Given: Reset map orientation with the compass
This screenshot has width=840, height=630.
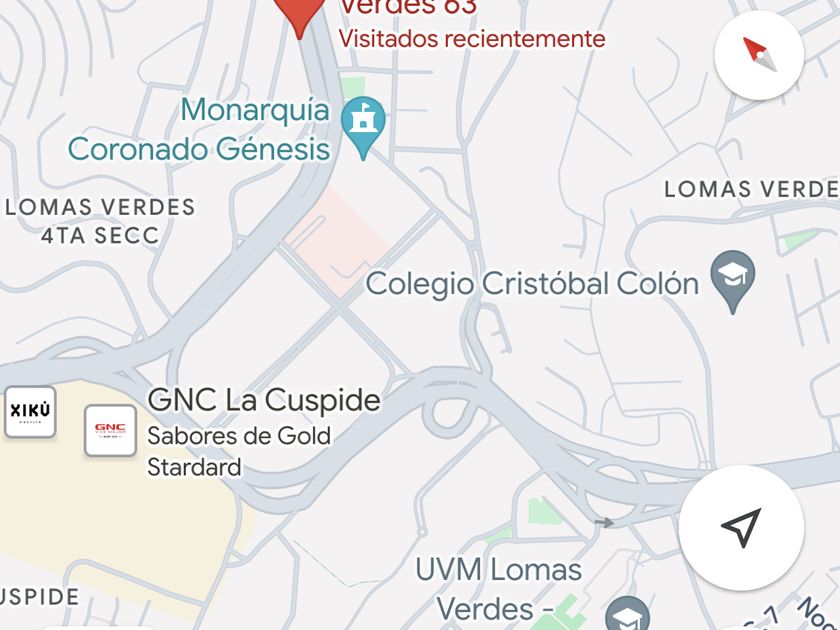Looking at the screenshot, I should 760,55.
